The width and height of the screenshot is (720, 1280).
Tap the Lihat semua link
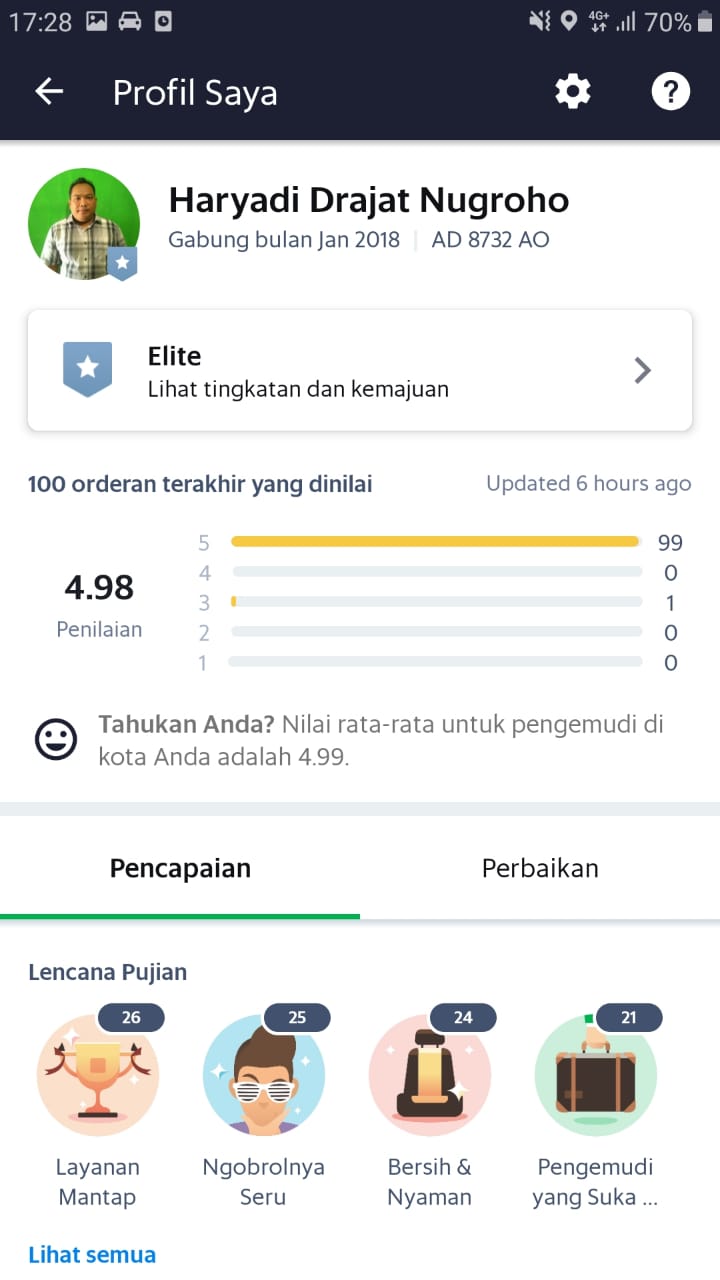click(92, 1254)
